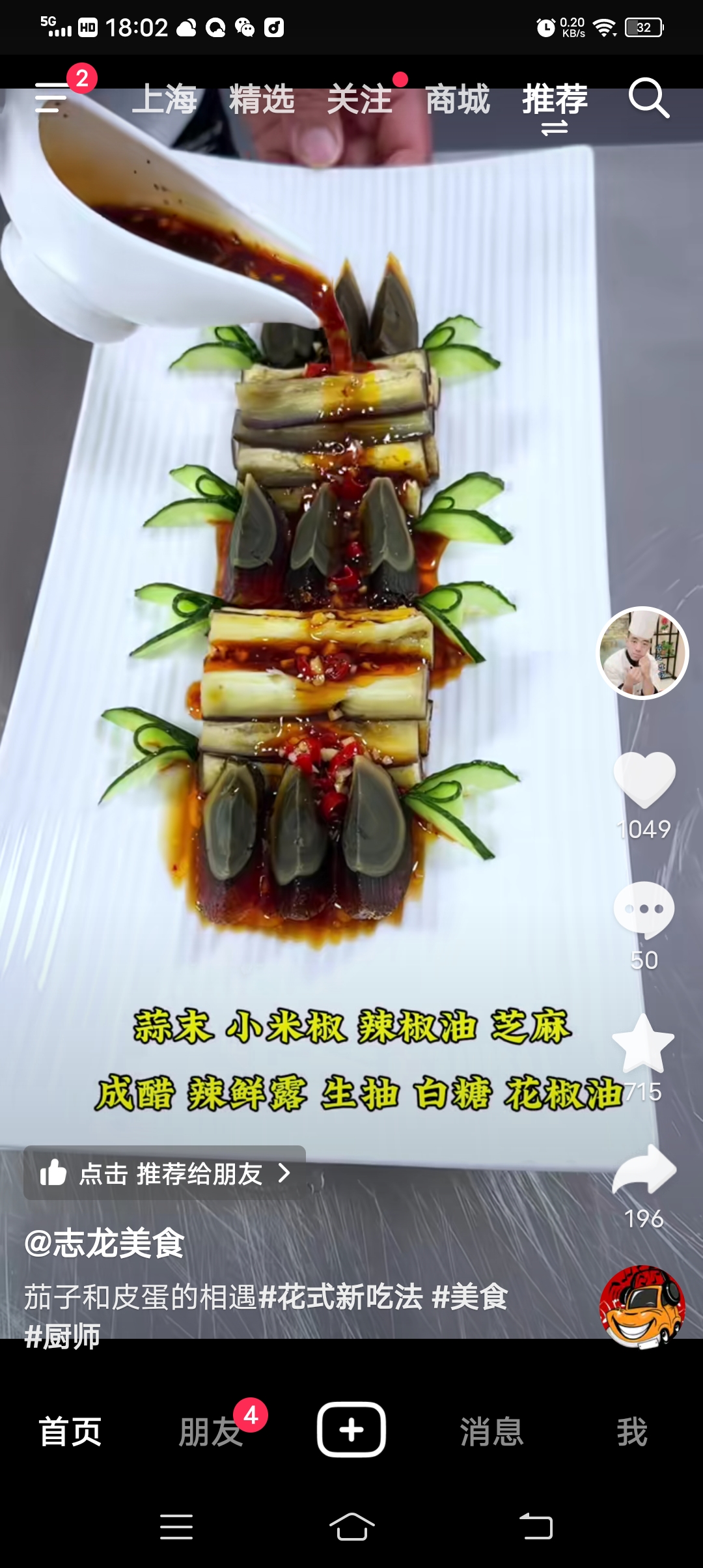Switch to the 上海 tab
Screen dimensions: 703x1568
point(164,100)
